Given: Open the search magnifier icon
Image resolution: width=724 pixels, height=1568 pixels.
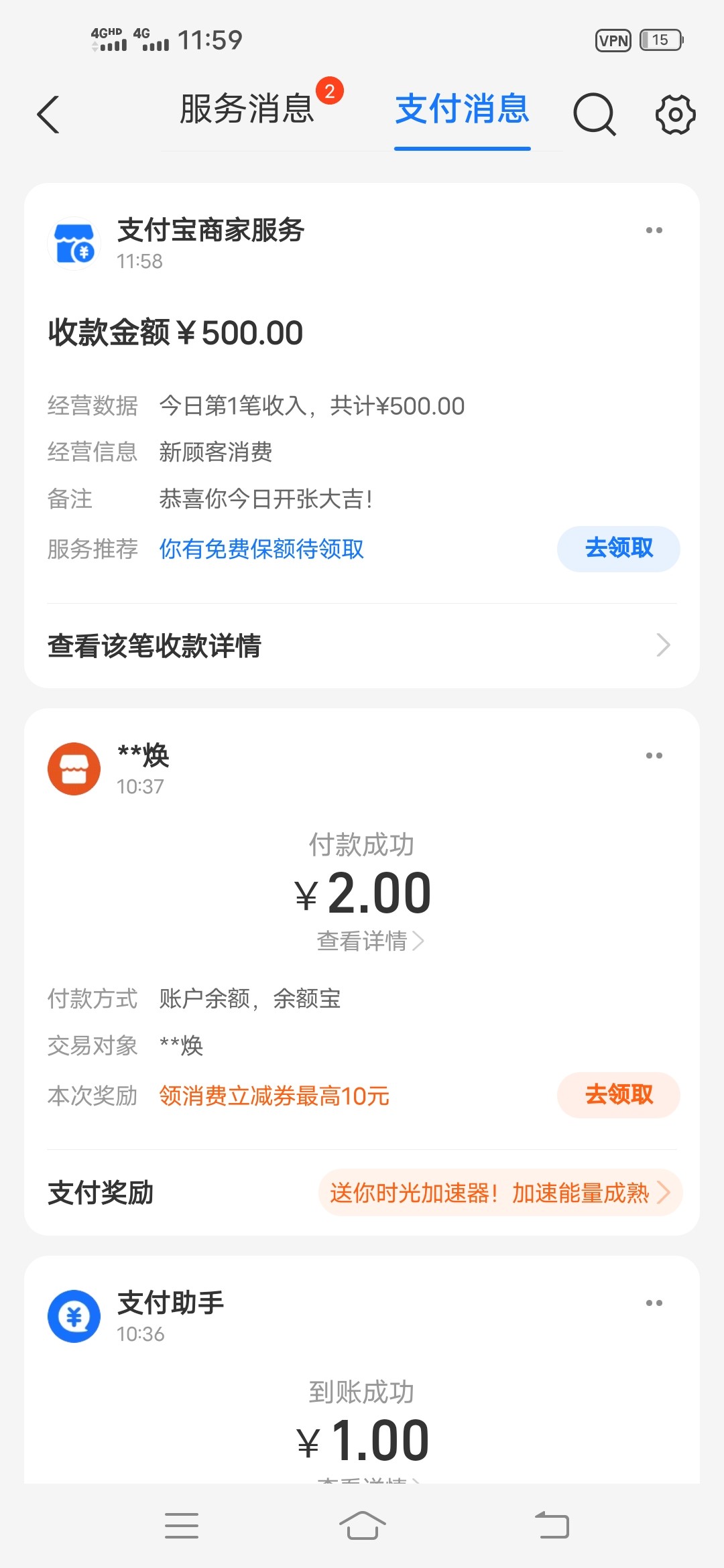Looking at the screenshot, I should click(594, 115).
